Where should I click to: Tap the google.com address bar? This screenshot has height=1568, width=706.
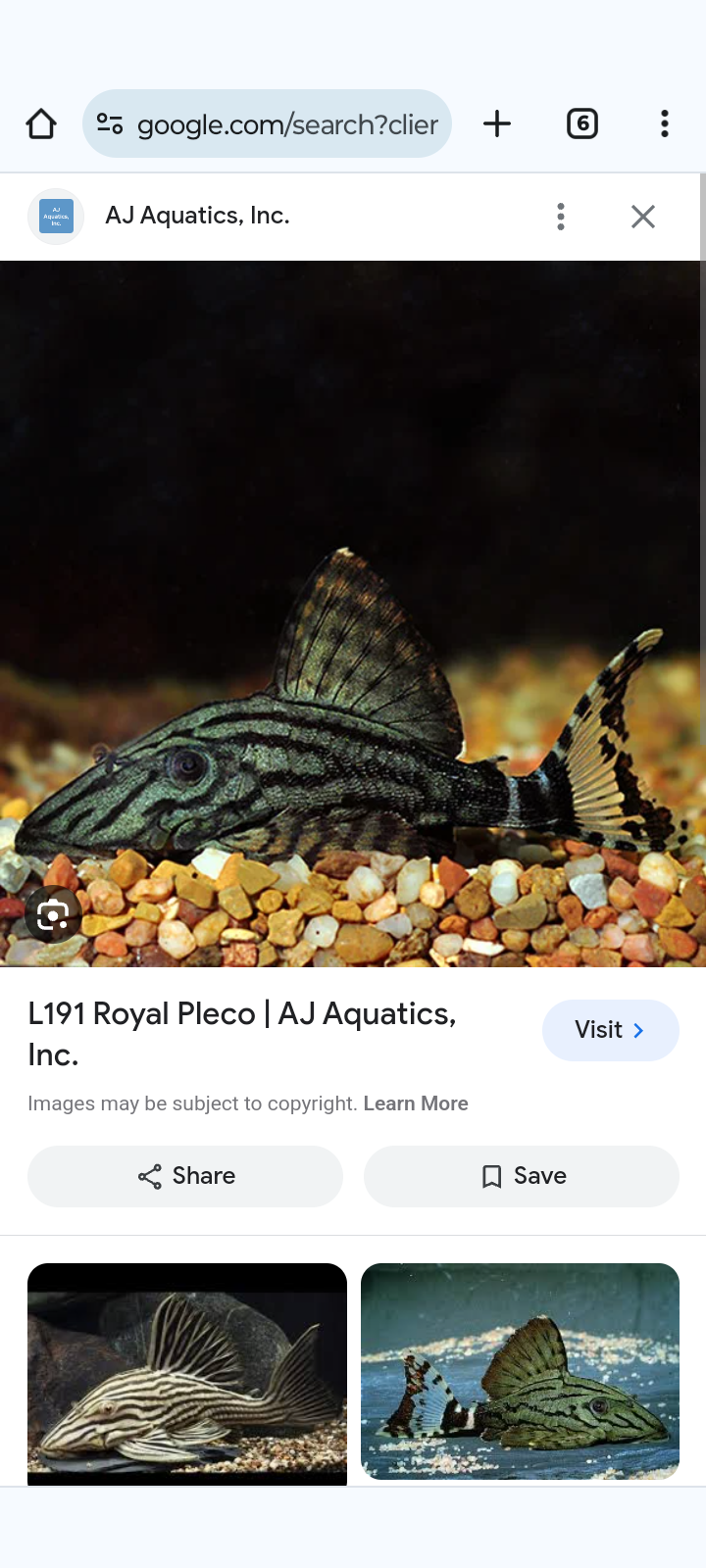pos(267,124)
